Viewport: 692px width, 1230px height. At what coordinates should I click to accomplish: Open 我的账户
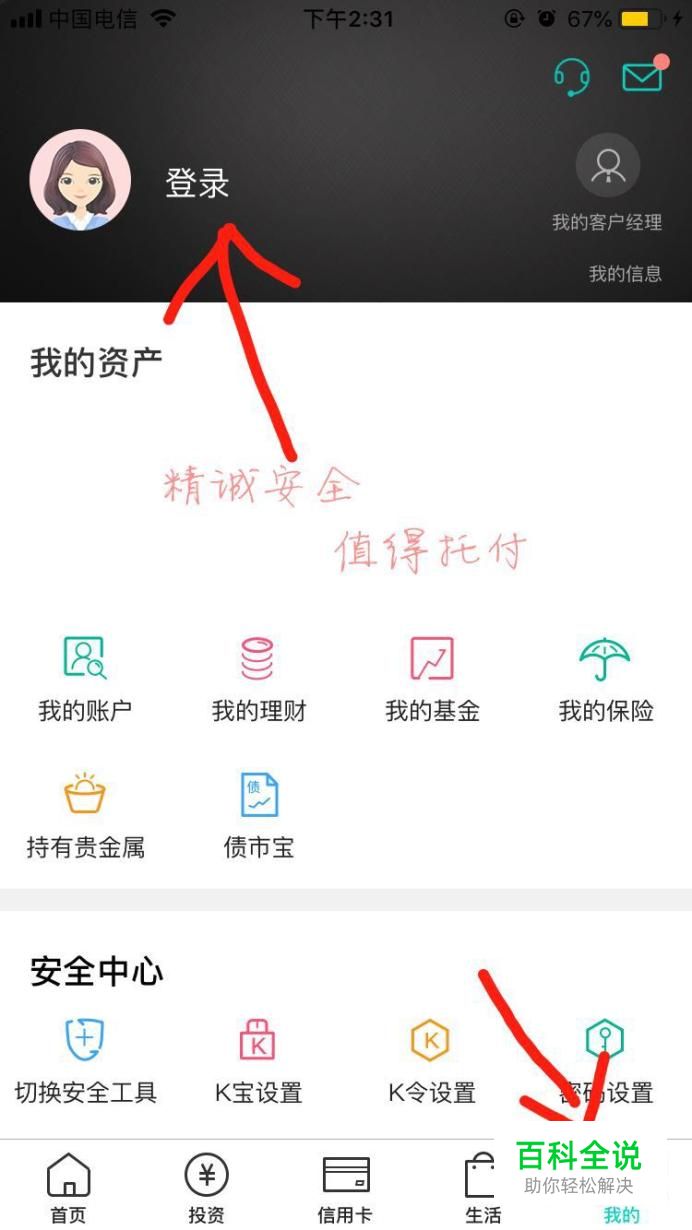click(x=85, y=680)
